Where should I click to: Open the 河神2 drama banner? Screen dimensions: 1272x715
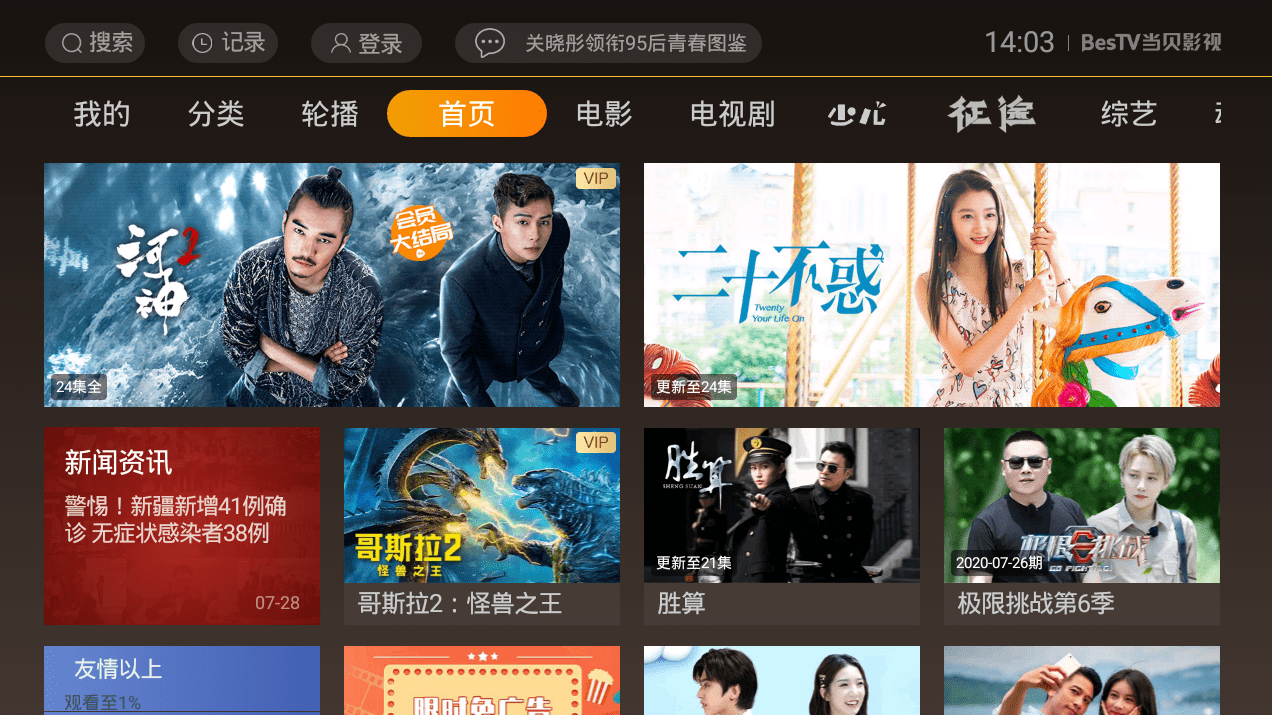pos(332,285)
